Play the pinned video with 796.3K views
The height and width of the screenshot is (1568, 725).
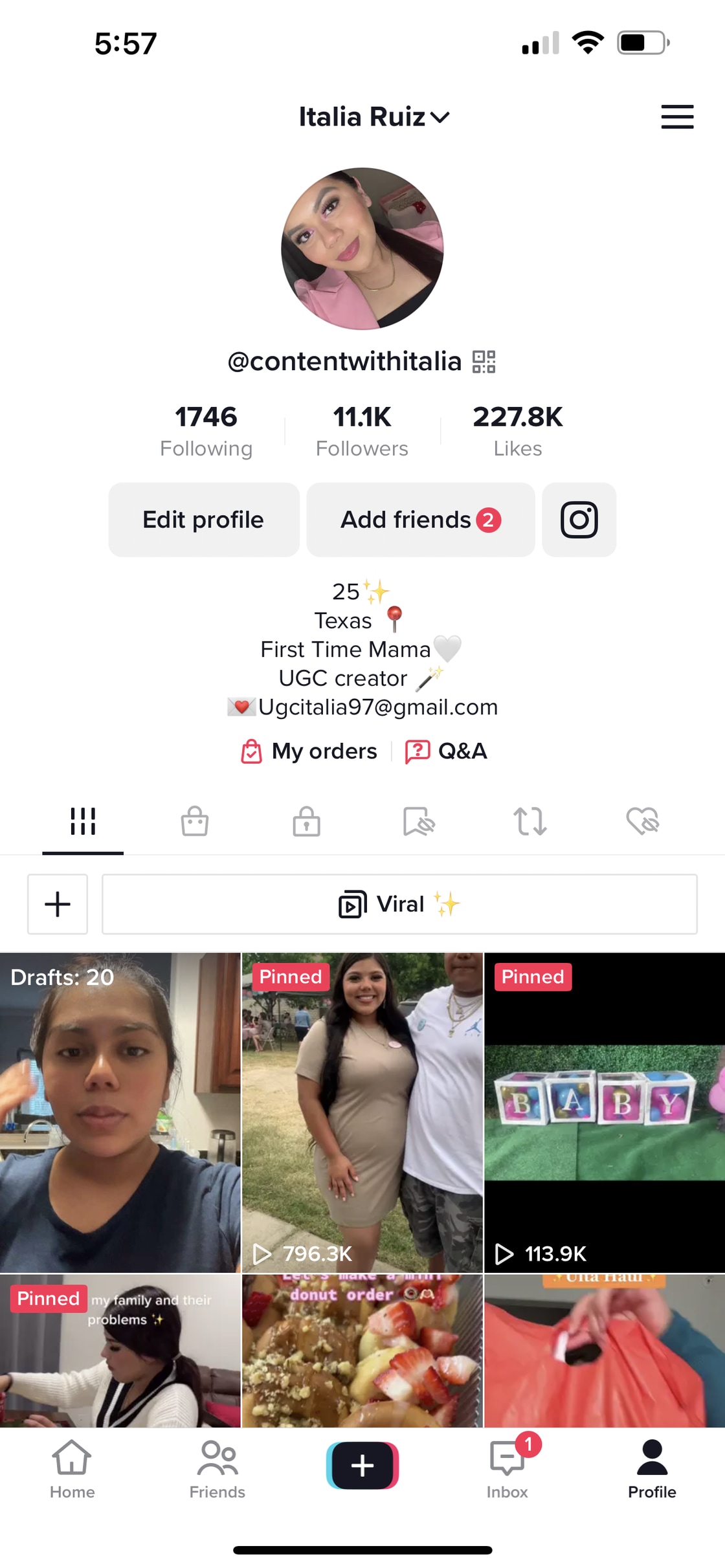(x=362, y=1112)
